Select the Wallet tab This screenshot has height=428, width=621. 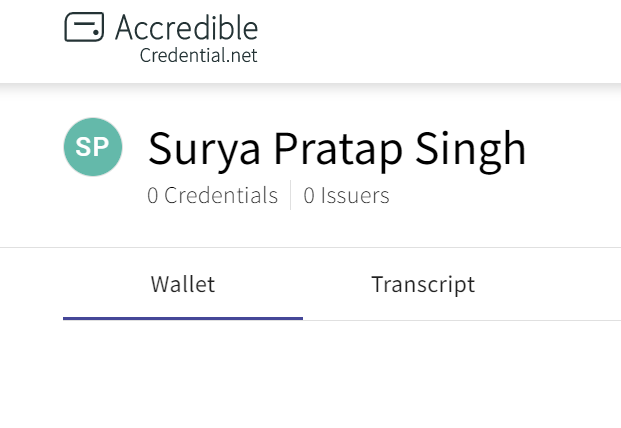pyautogui.click(x=183, y=285)
